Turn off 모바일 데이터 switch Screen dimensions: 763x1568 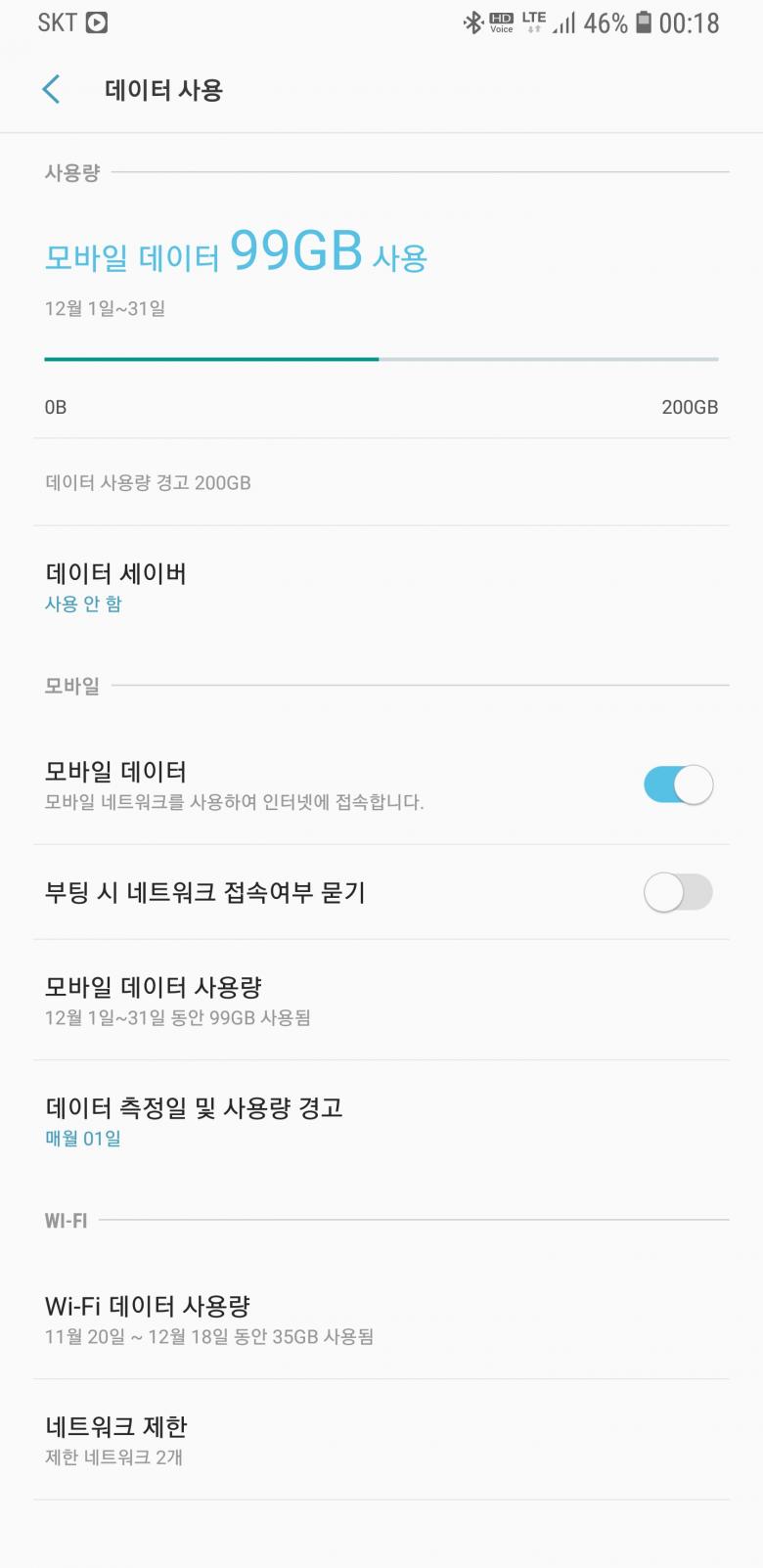point(677,784)
